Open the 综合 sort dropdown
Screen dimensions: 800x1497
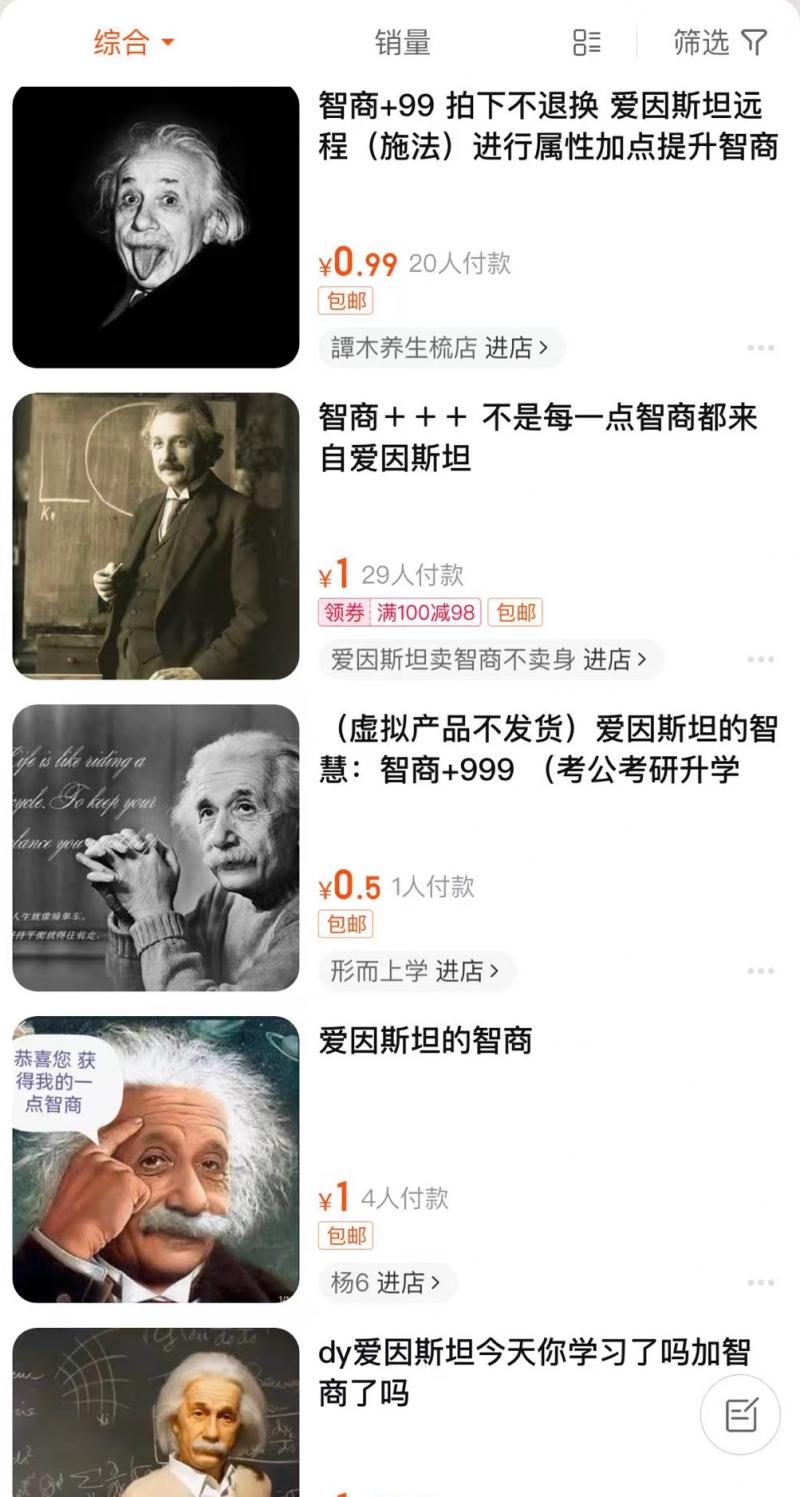[x=134, y=42]
